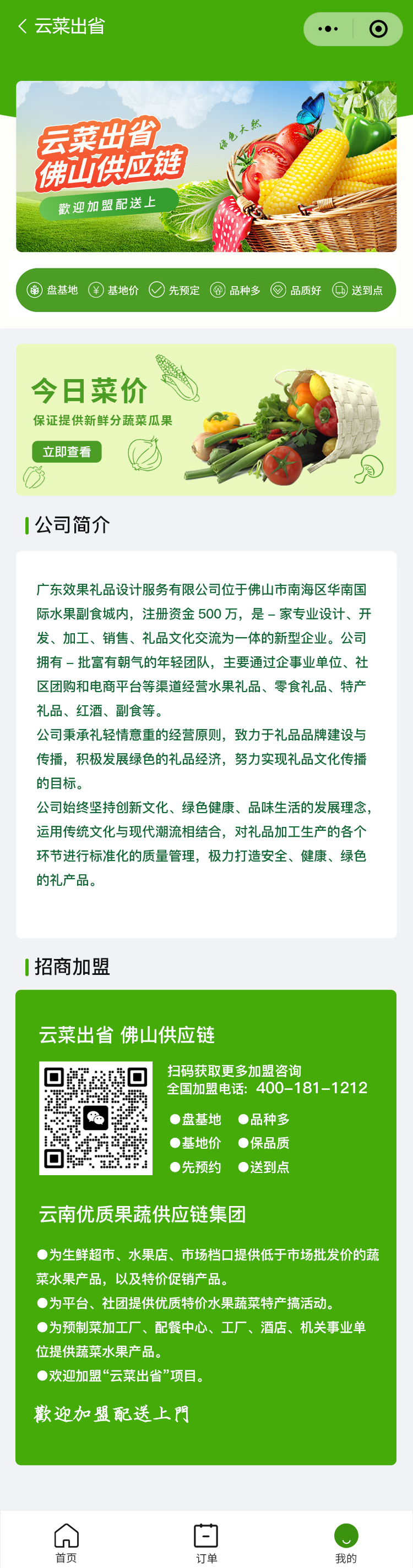
Task: Open the 云菜出省 佛山供应链 banner
Action: pyautogui.click(x=206, y=166)
